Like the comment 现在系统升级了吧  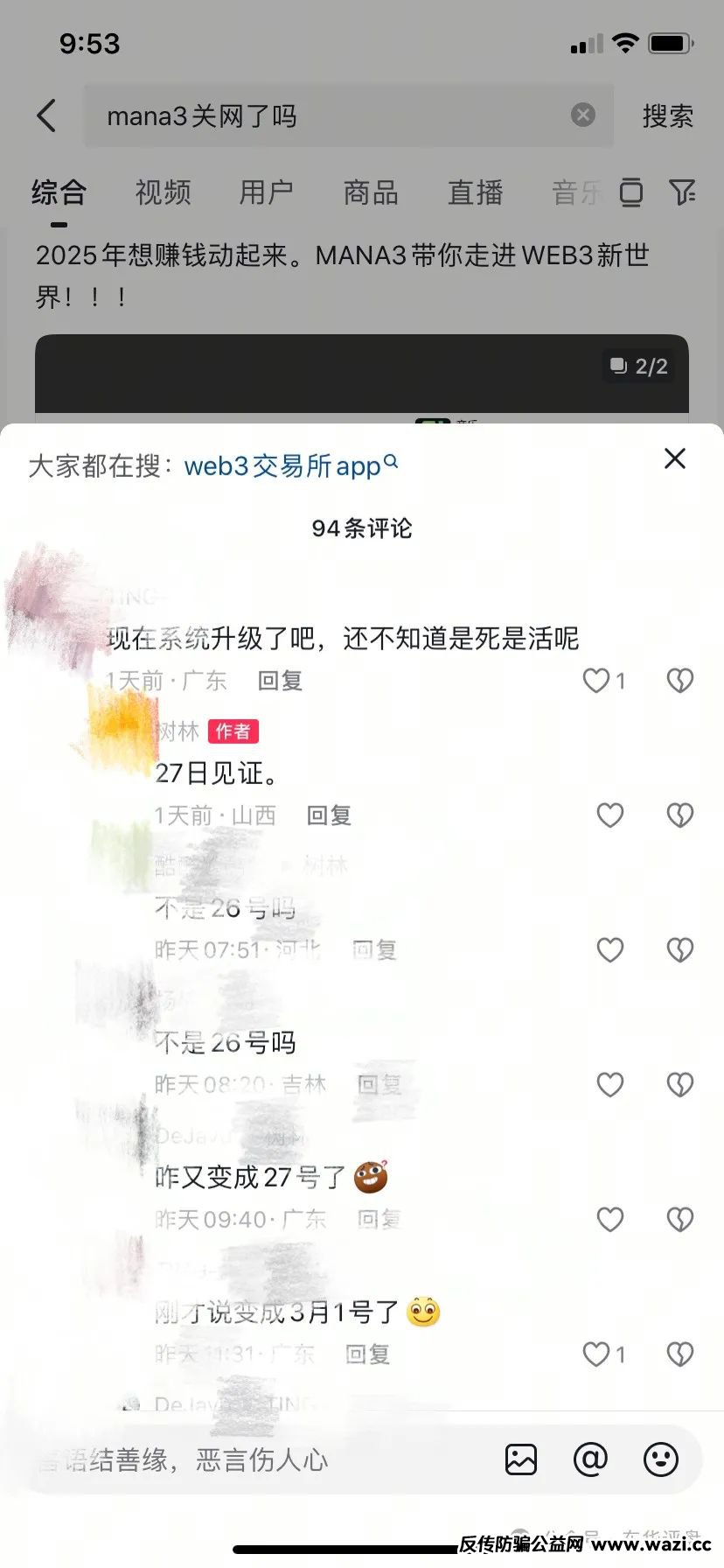597,681
